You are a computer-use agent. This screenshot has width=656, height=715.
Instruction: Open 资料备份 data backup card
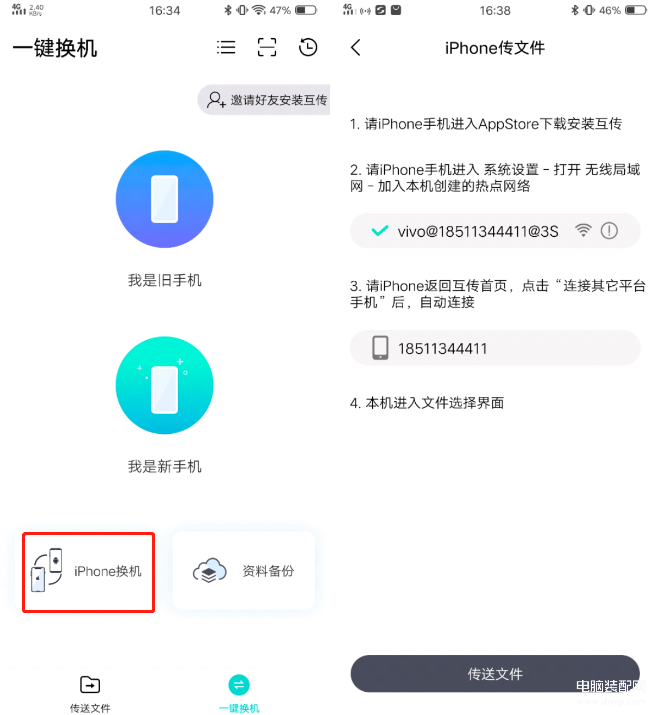(x=243, y=571)
